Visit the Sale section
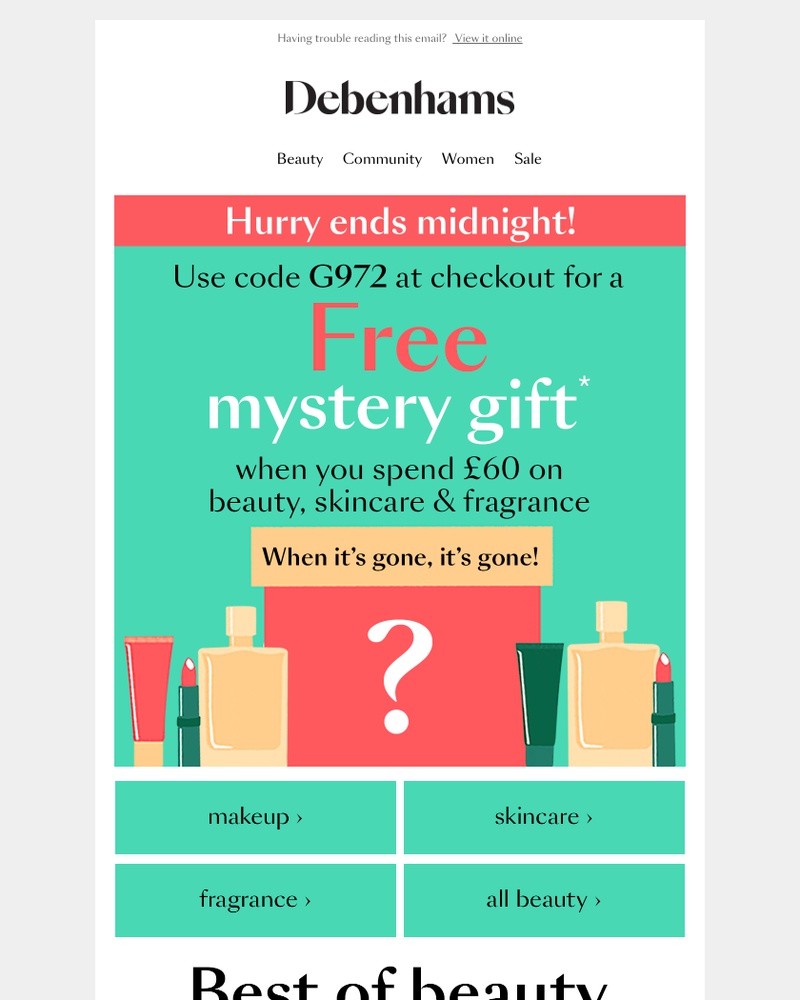 pyautogui.click(x=528, y=159)
